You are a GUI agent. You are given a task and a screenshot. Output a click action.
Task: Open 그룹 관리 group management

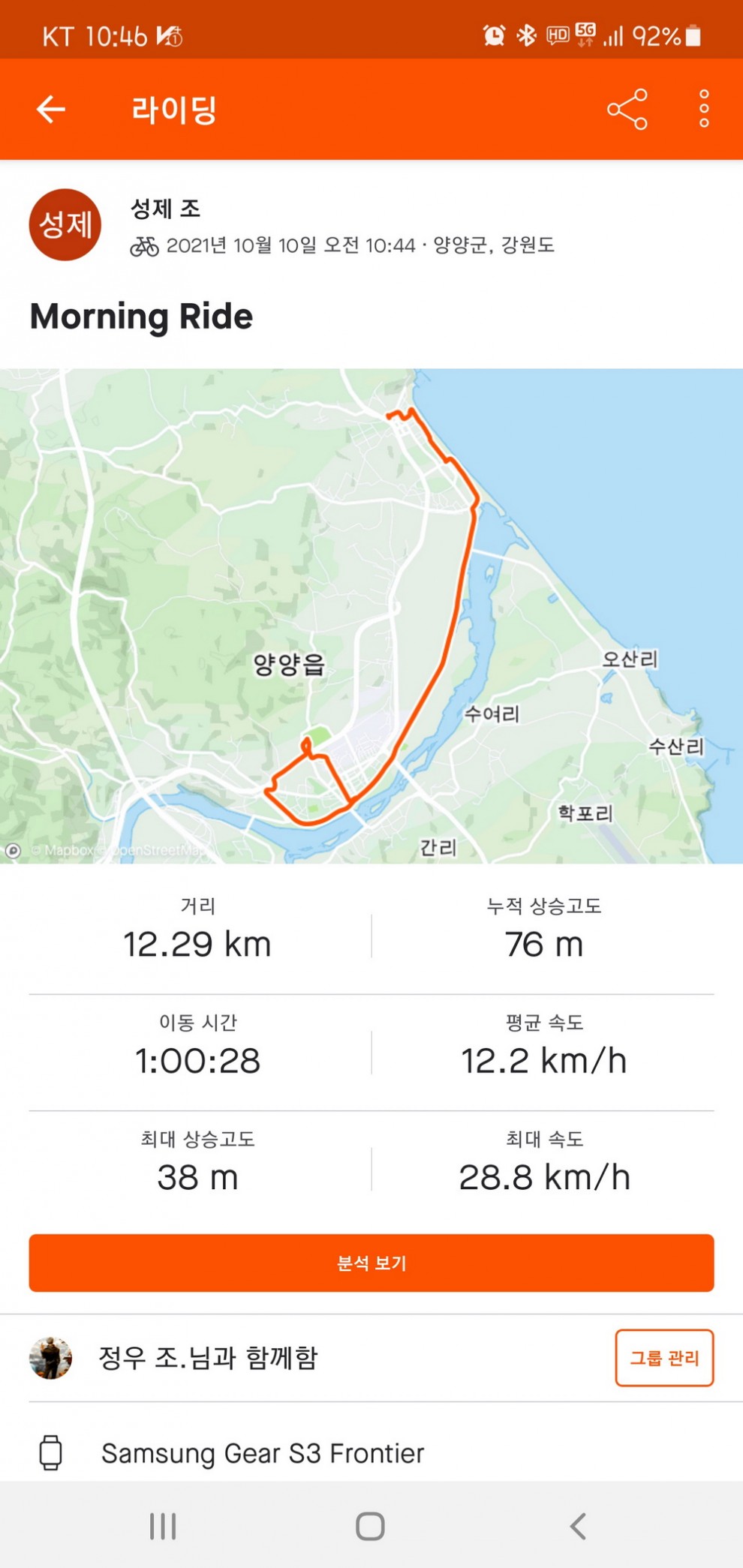[x=663, y=1357]
